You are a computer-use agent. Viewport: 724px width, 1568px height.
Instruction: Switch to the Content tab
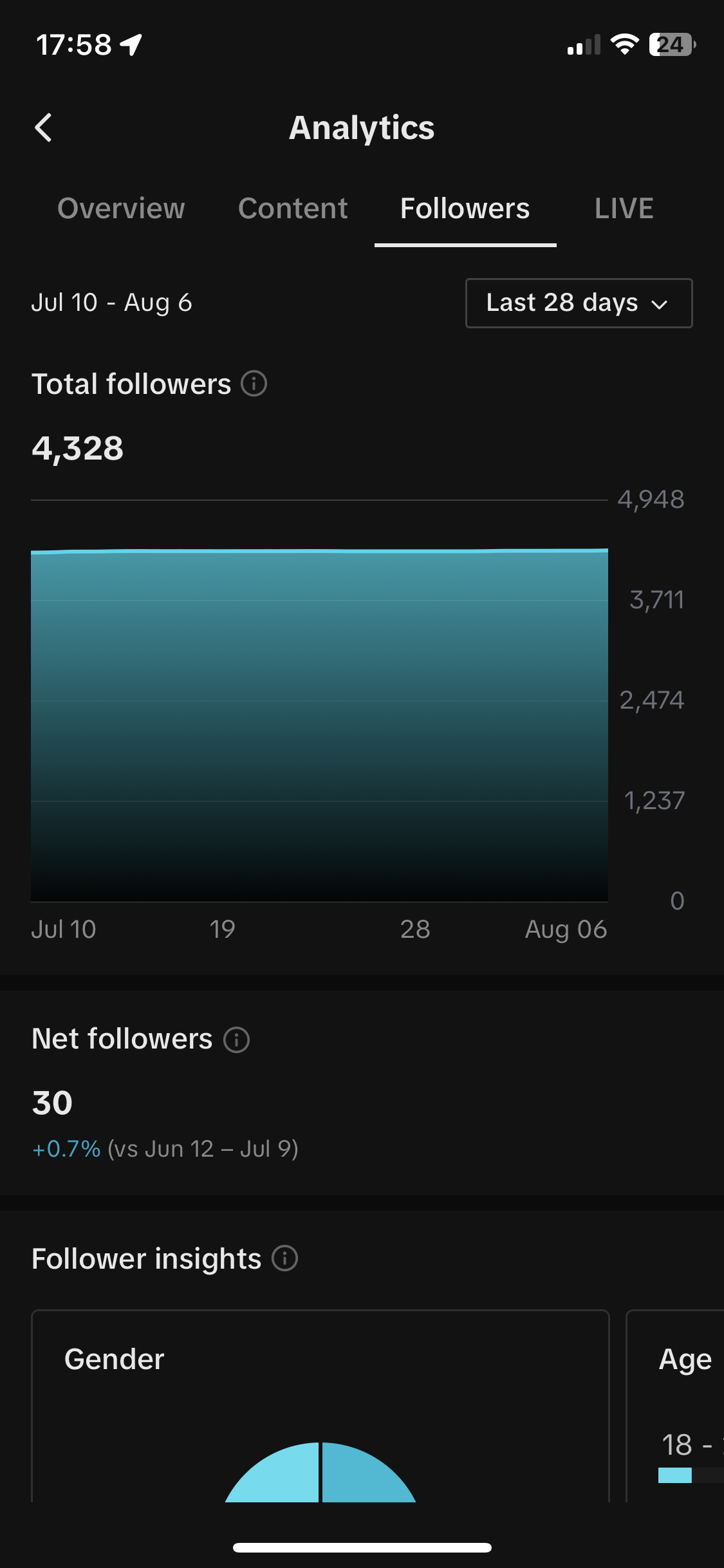coord(293,209)
